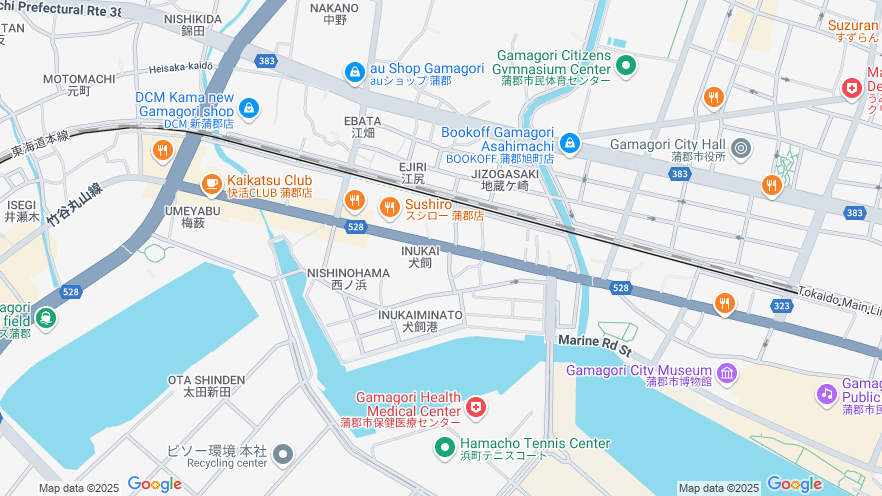The image size is (882, 496).
Task: Tap the ビソー環境 本社 Recycling center pin
Action: (283, 455)
